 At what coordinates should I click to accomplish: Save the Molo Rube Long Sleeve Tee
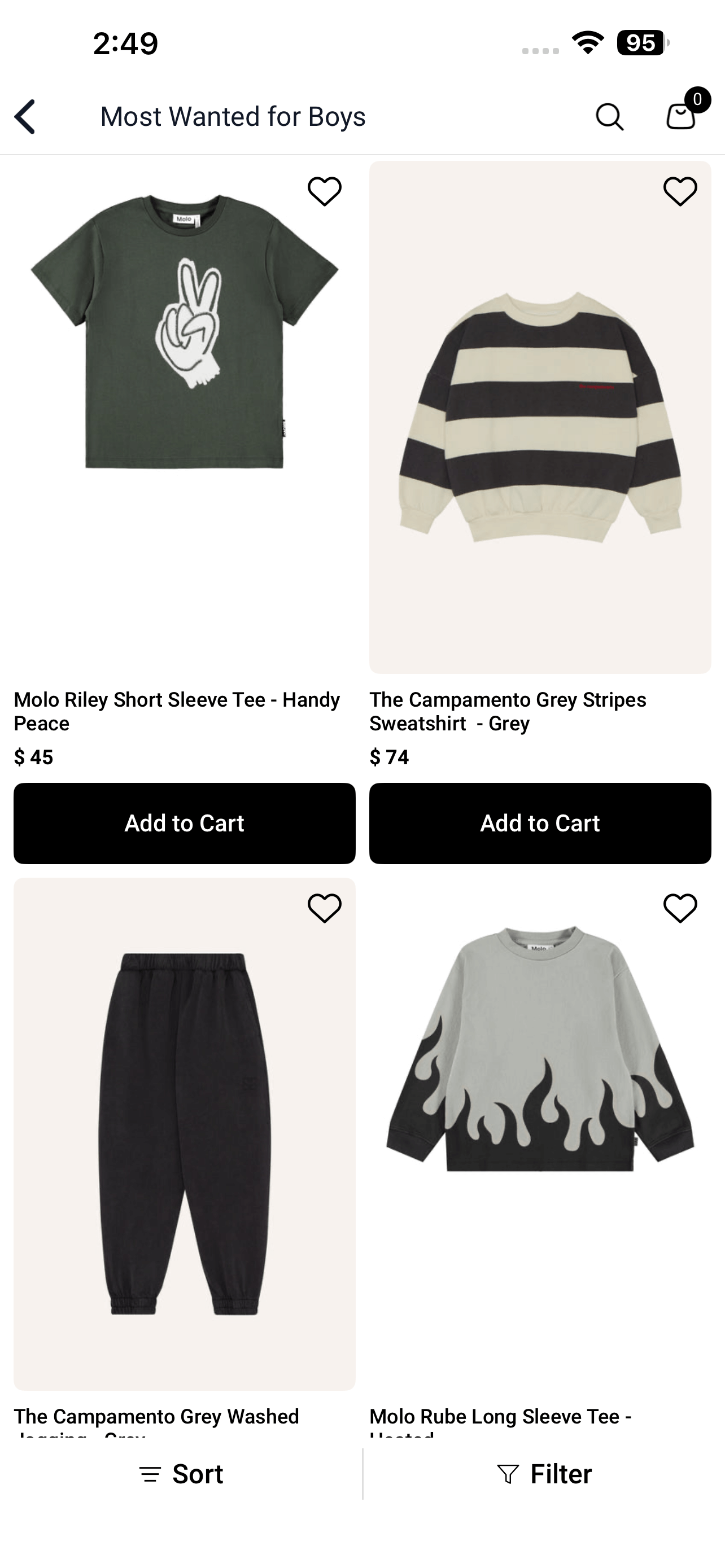pyautogui.click(x=680, y=908)
